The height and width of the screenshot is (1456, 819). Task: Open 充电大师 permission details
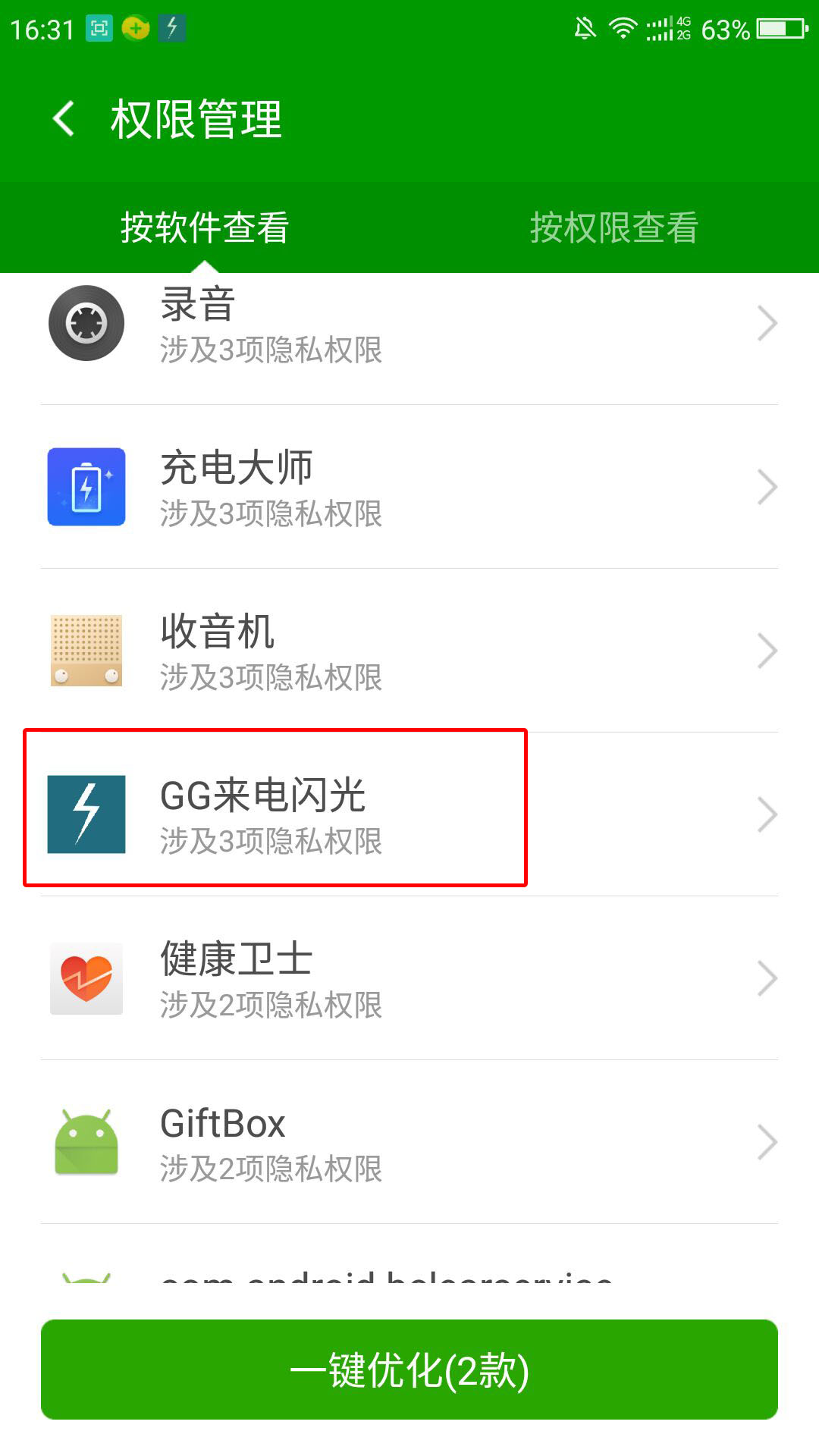(409, 487)
